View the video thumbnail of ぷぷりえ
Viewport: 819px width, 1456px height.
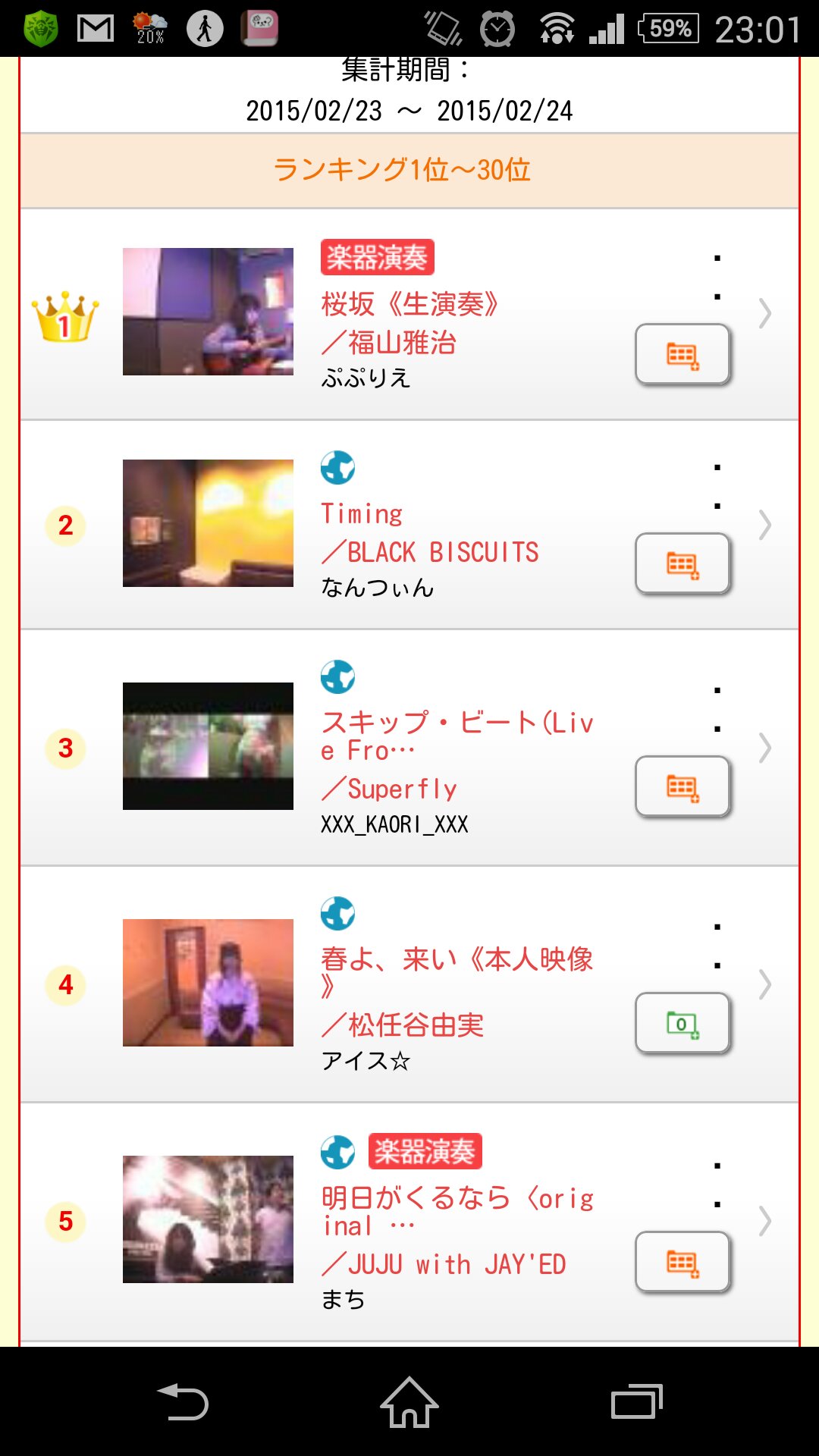point(208,312)
